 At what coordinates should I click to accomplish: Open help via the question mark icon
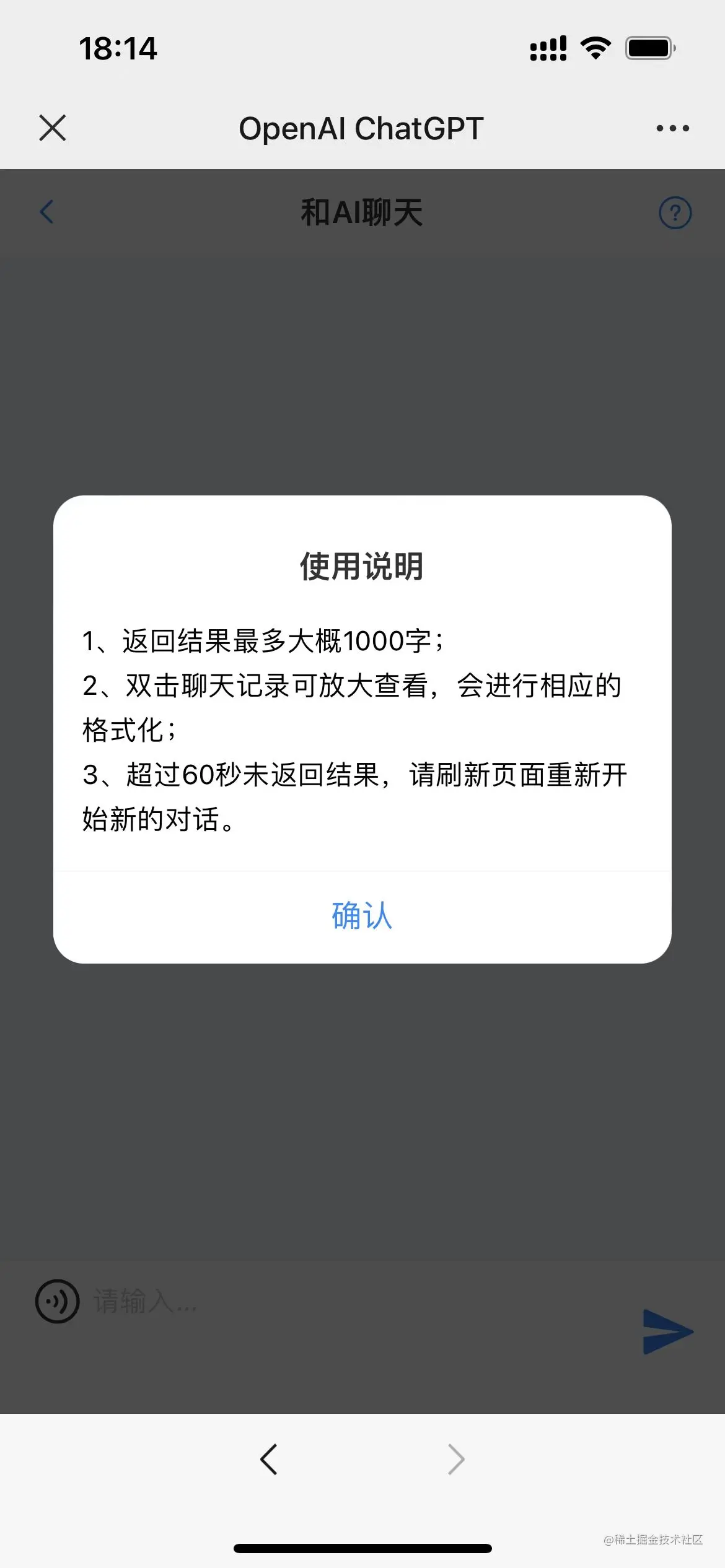coord(675,212)
